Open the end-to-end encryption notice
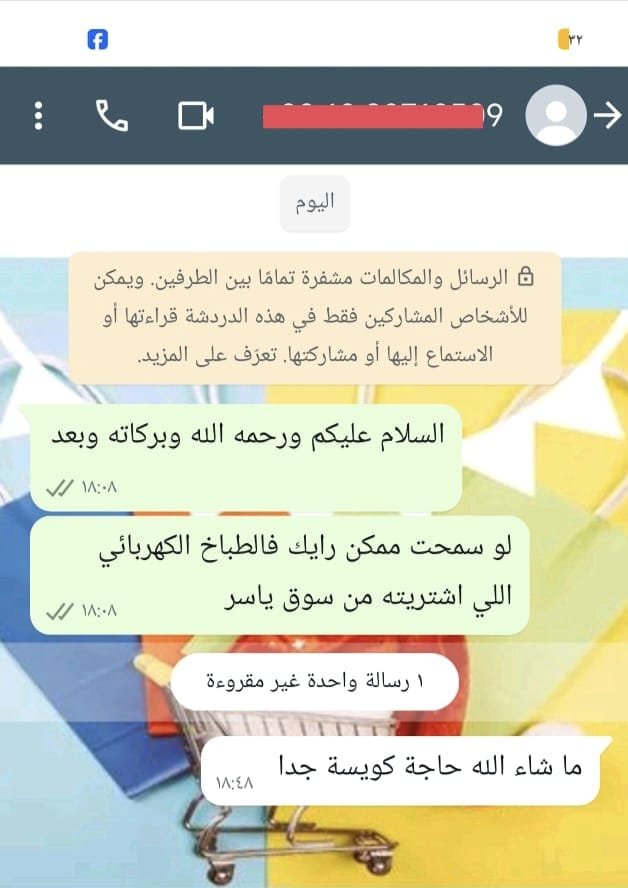The height and width of the screenshot is (888, 628). click(315, 315)
